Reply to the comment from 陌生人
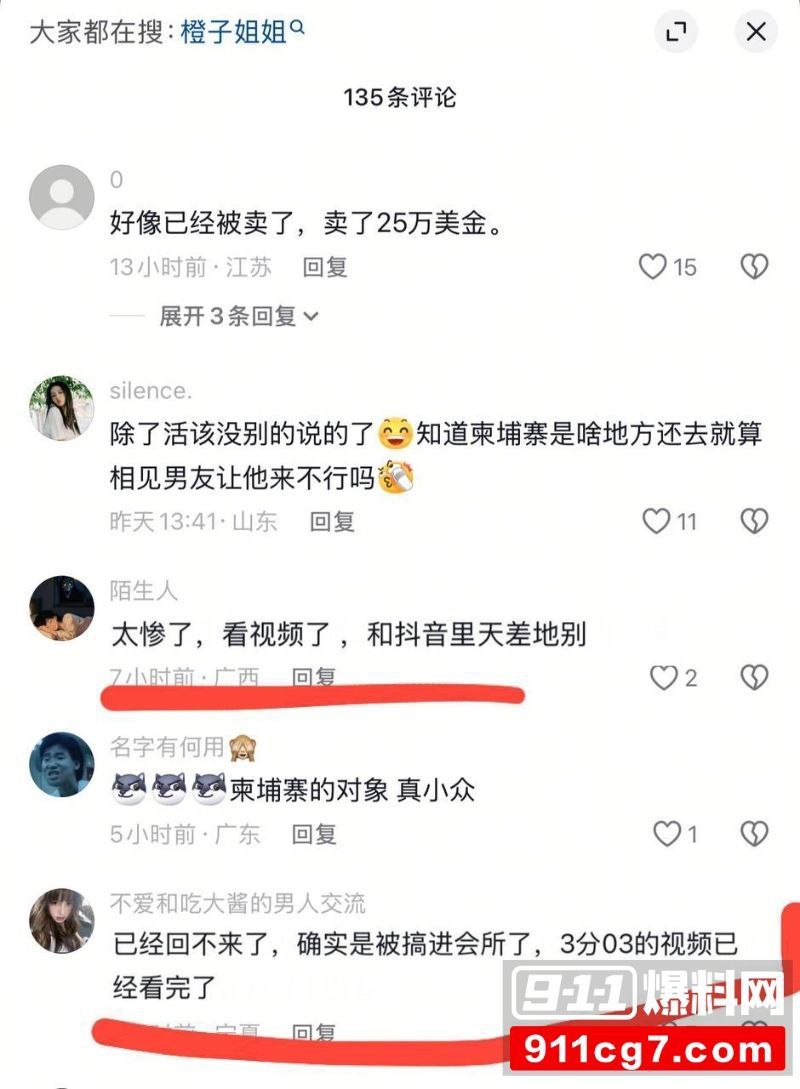This screenshot has height=1089, width=800. 314,677
